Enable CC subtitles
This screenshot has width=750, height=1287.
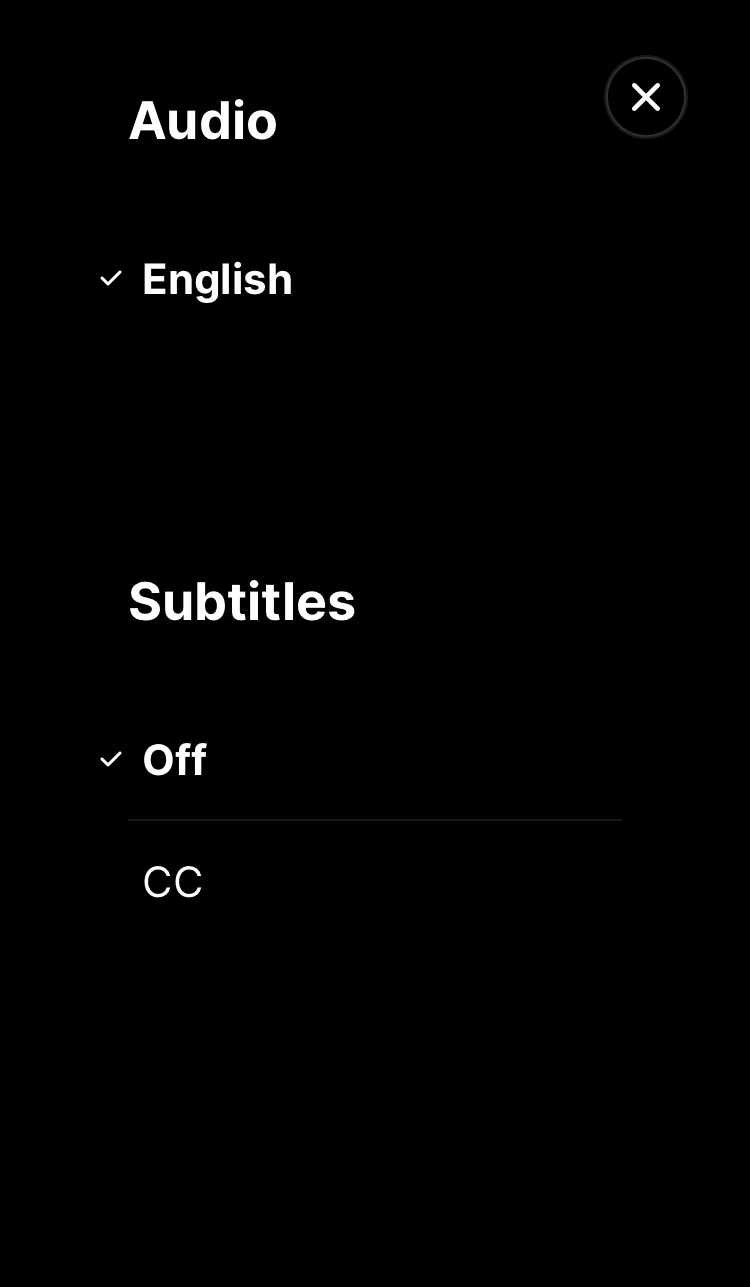(x=375, y=882)
